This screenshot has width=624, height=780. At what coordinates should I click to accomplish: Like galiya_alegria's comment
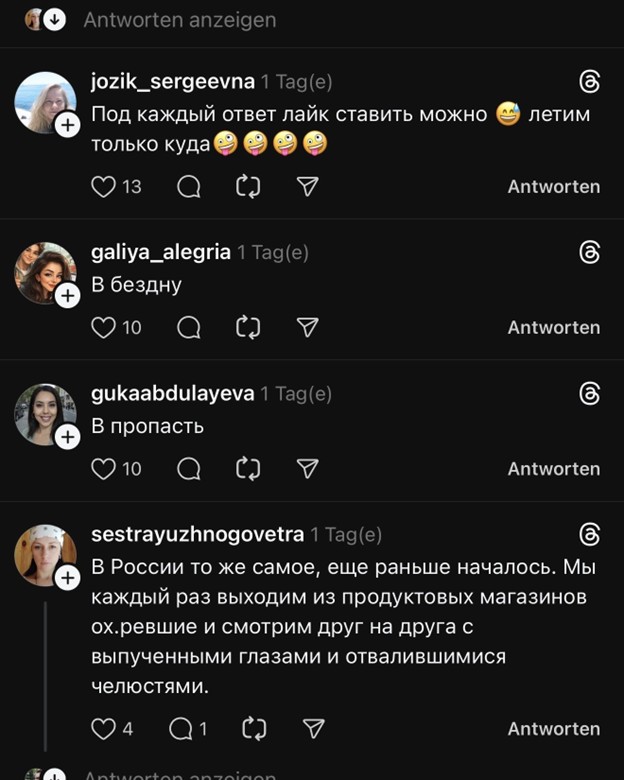point(104,328)
